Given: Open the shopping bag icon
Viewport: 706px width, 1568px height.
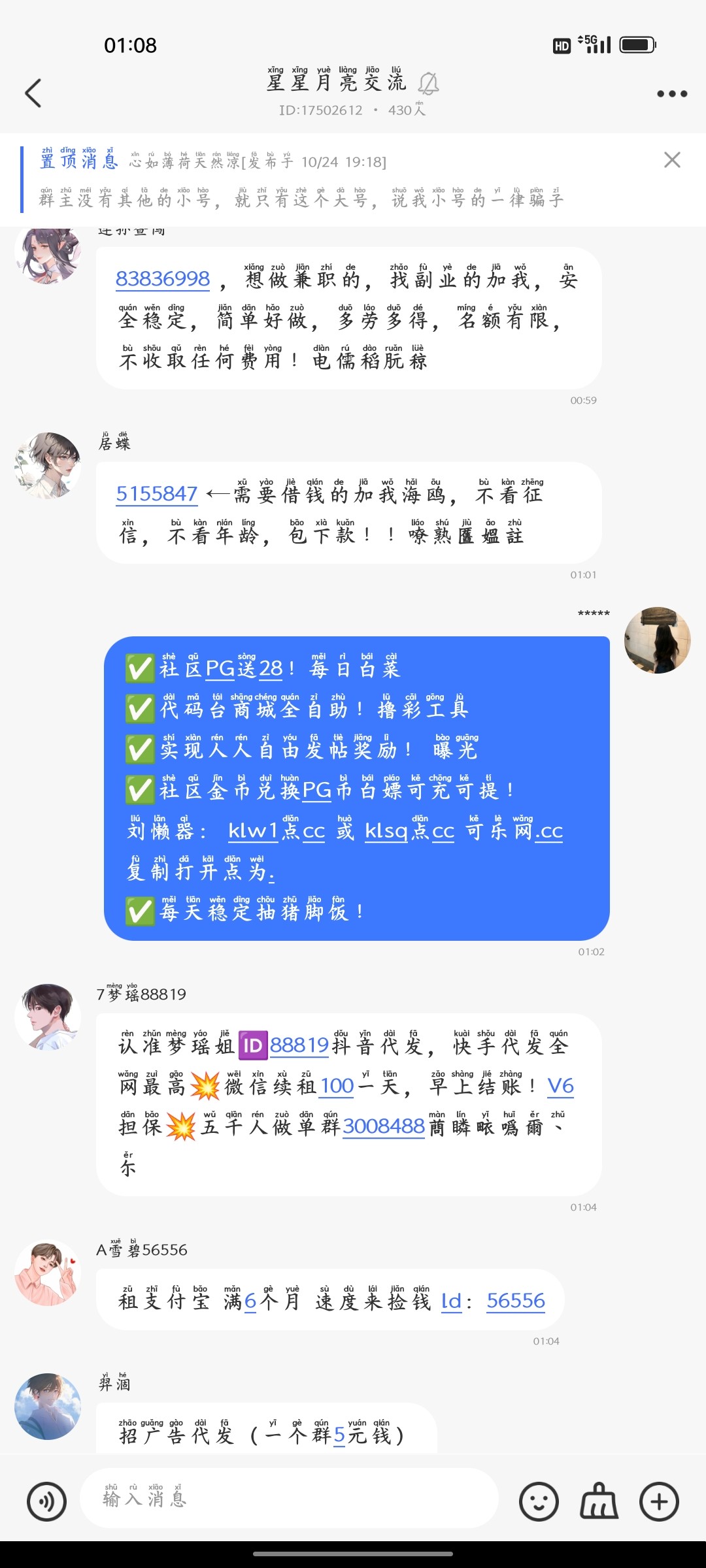Looking at the screenshot, I should tap(599, 1501).
